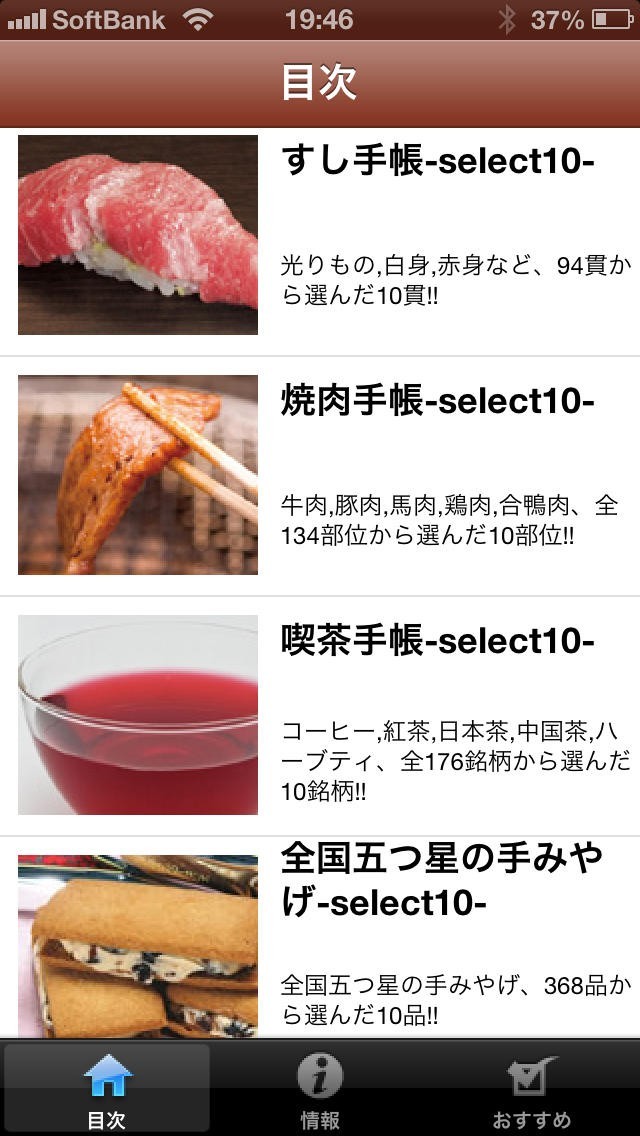Switch to the 目次 tab
The height and width of the screenshot is (1136, 640).
pyautogui.click(x=107, y=1090)
